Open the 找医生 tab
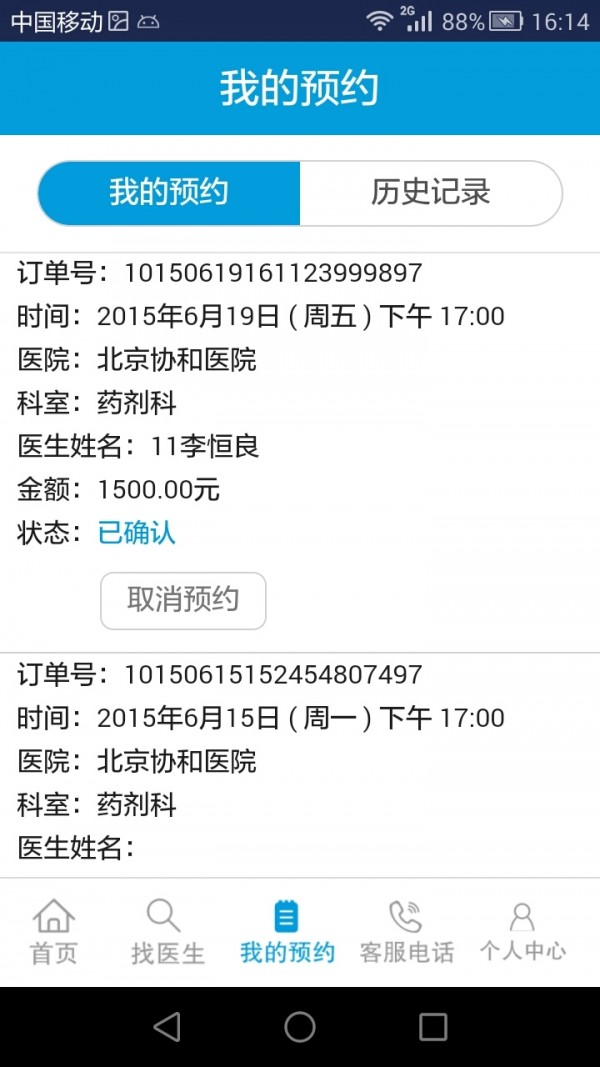 coord(167,932)
